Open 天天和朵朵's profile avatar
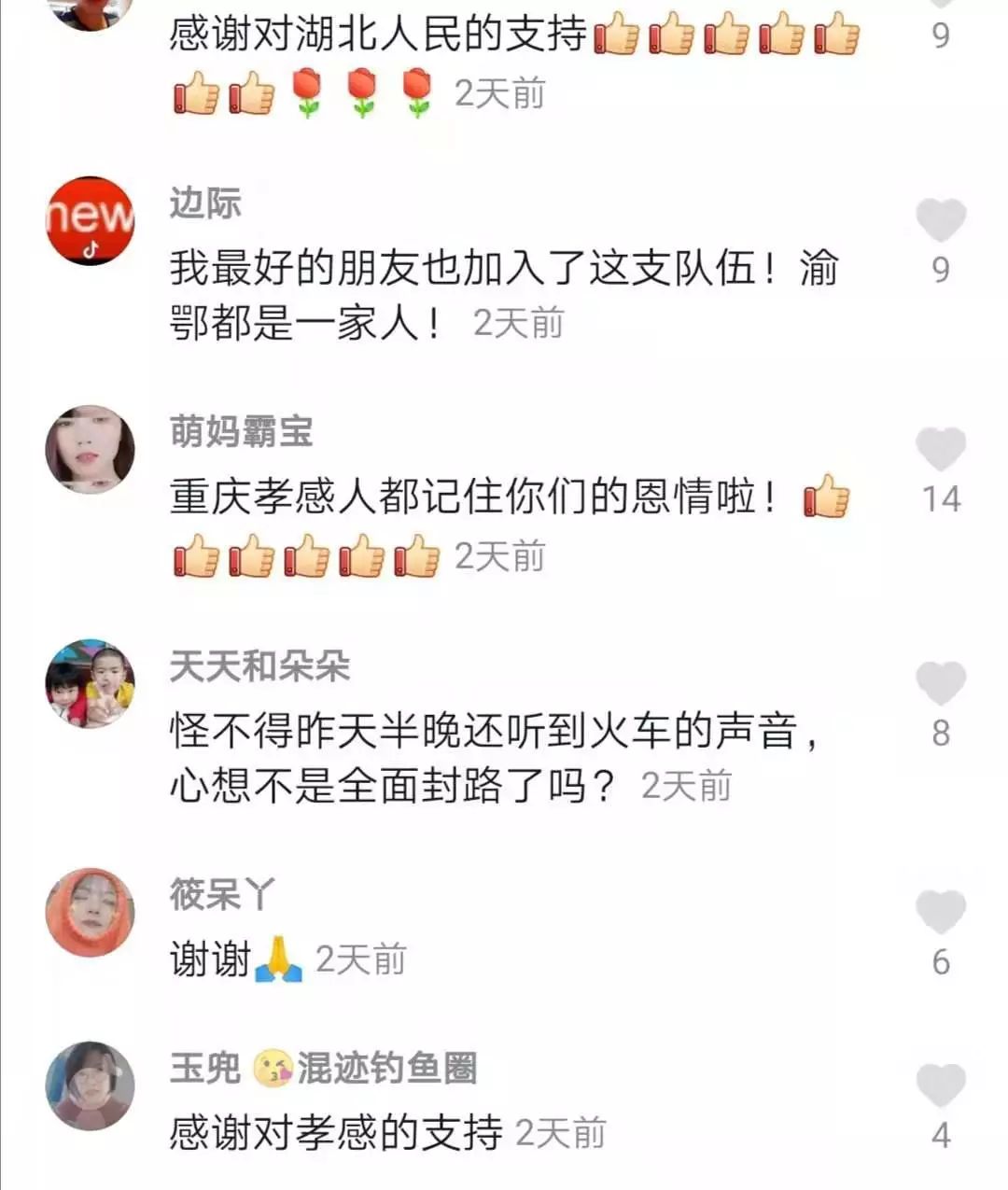The height and width of the screenshot is (1190, 1008). pyautogui.click(x=91, y=683)
